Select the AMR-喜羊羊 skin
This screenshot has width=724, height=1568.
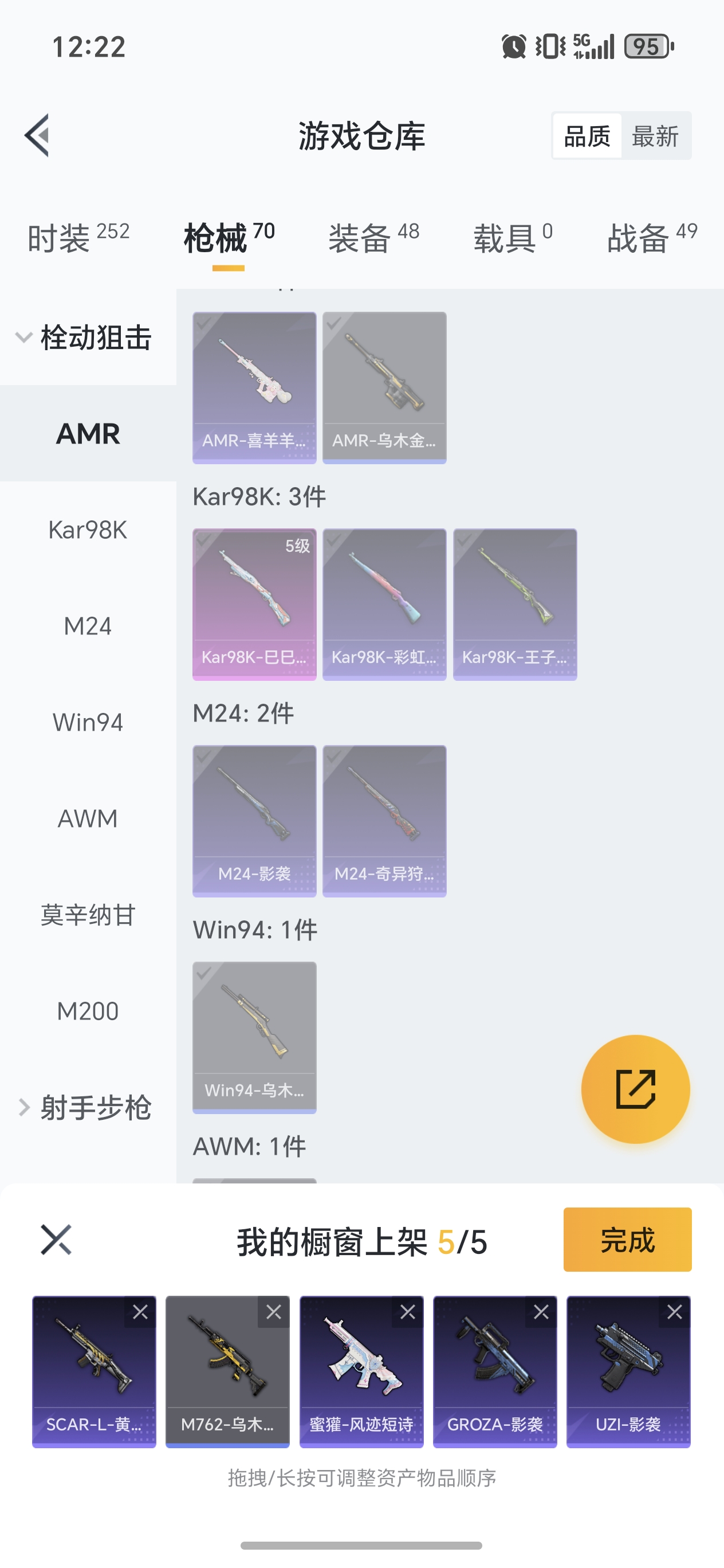pyautogui.click(x=254, y=387)
